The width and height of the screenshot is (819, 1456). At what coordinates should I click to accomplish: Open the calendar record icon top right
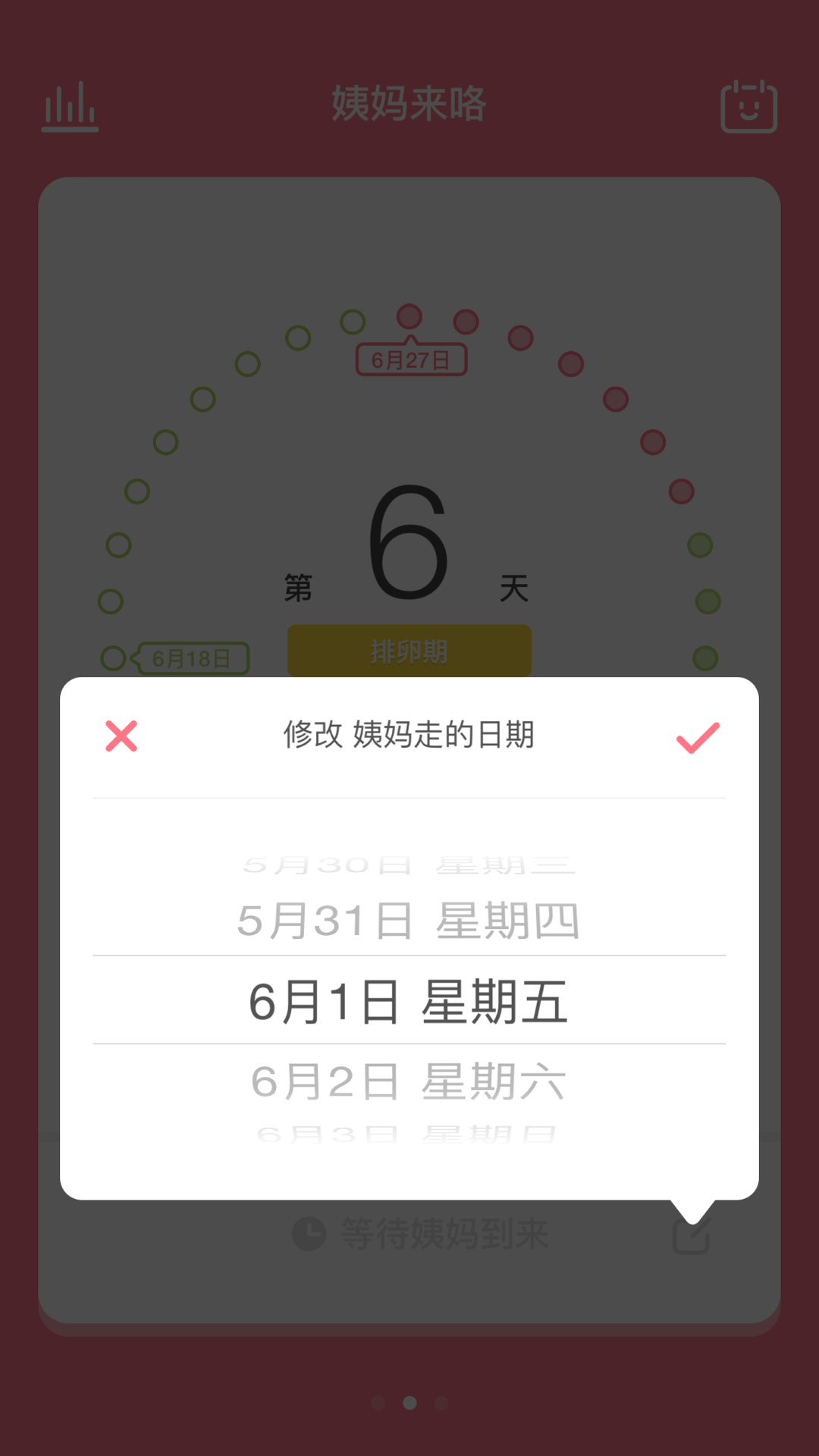(x=749, y=106)
